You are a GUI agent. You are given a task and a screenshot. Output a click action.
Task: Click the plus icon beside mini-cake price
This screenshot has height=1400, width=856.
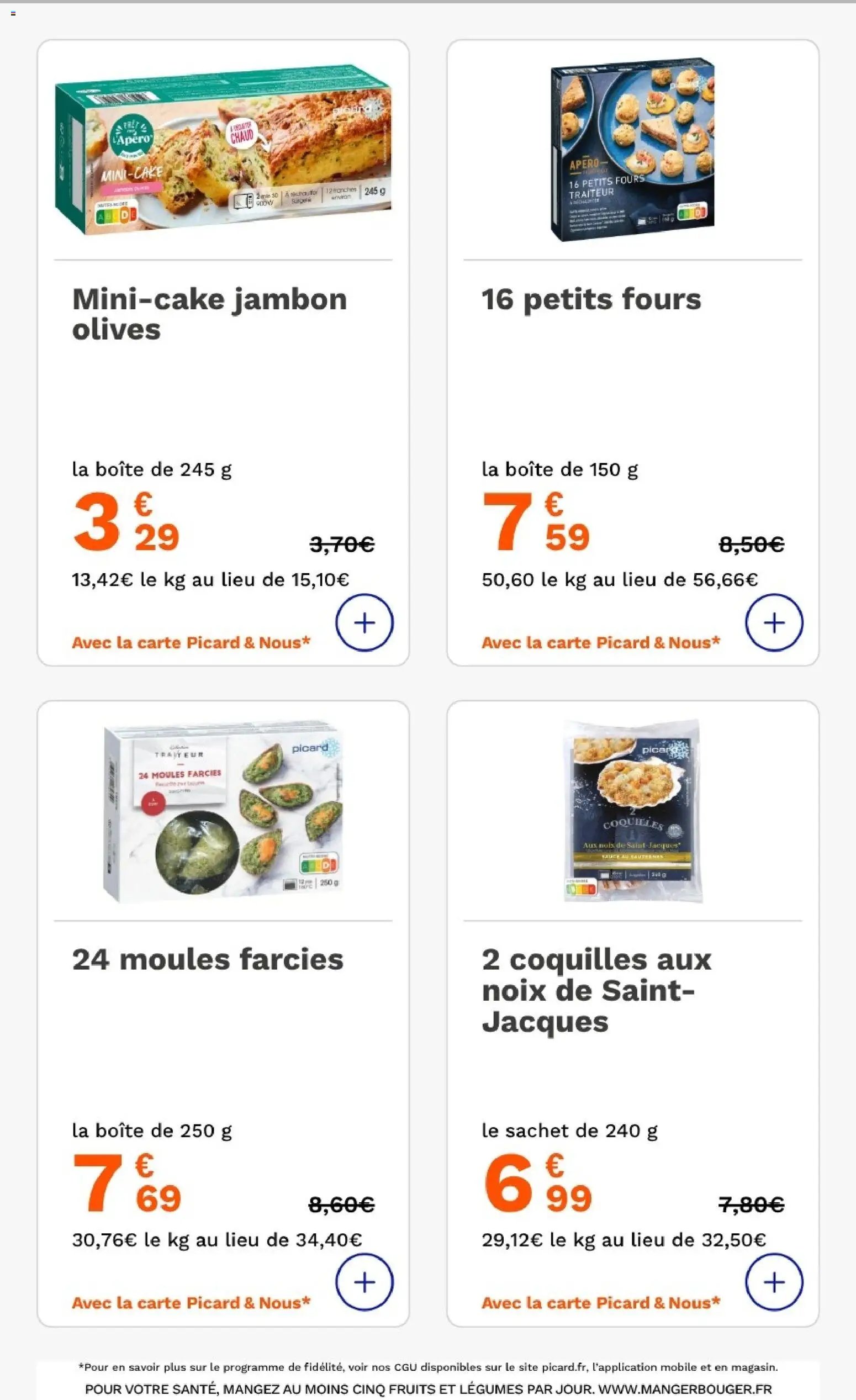(x=364, y=623)
